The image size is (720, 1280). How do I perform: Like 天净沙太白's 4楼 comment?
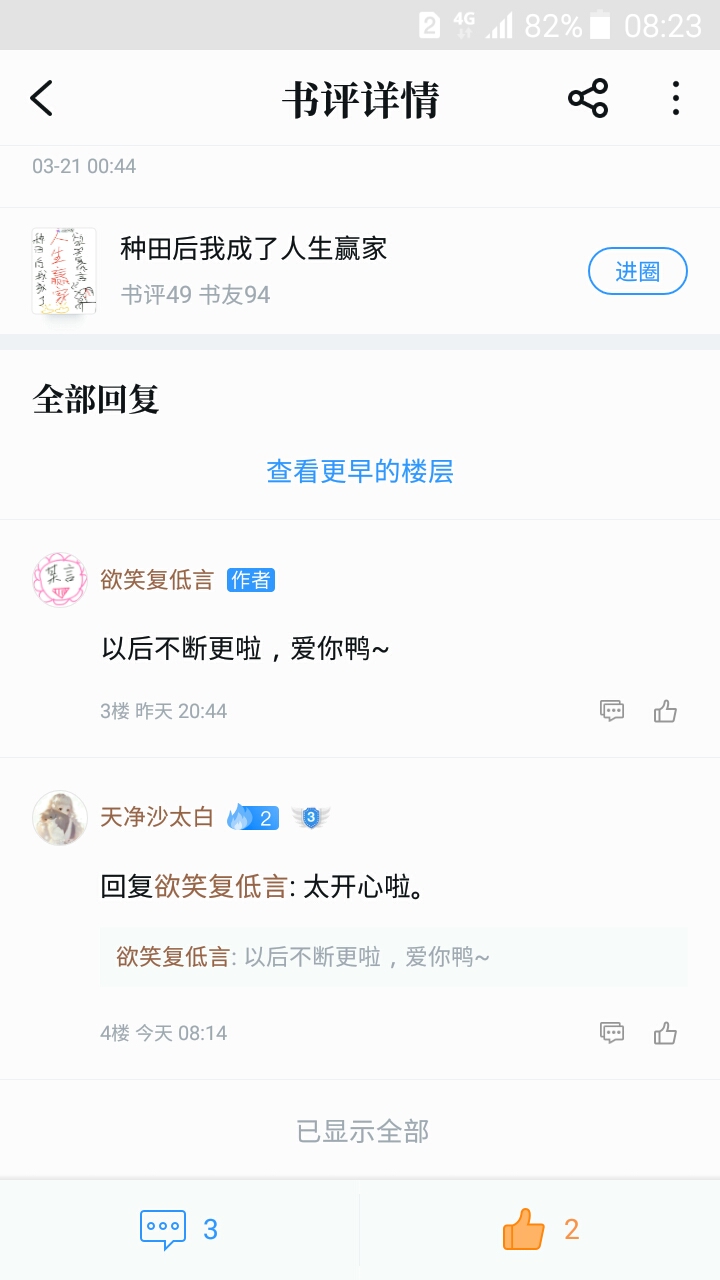coord(666,1033)
